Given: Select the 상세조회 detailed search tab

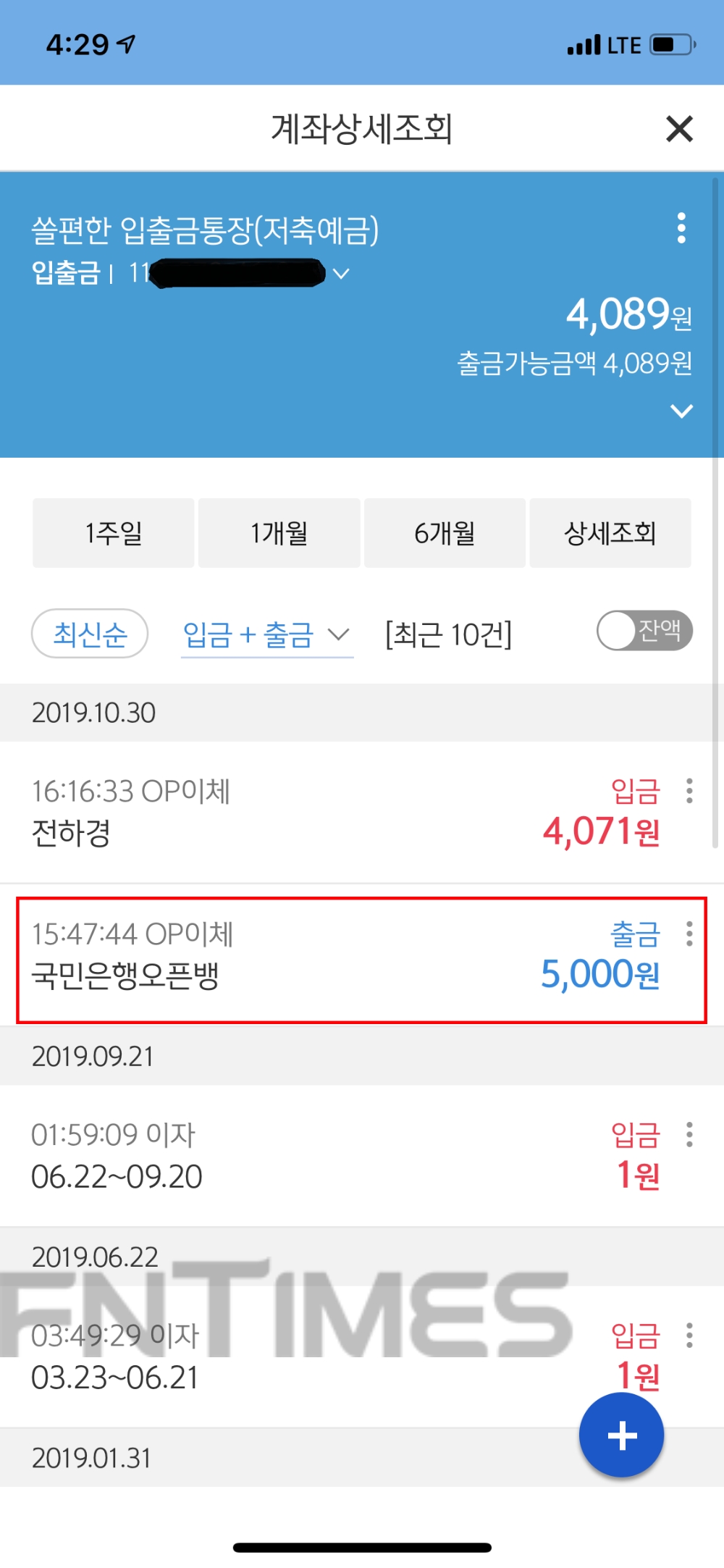Looking at the screenshot, I should pyautogui.click(x=610, y=533).
